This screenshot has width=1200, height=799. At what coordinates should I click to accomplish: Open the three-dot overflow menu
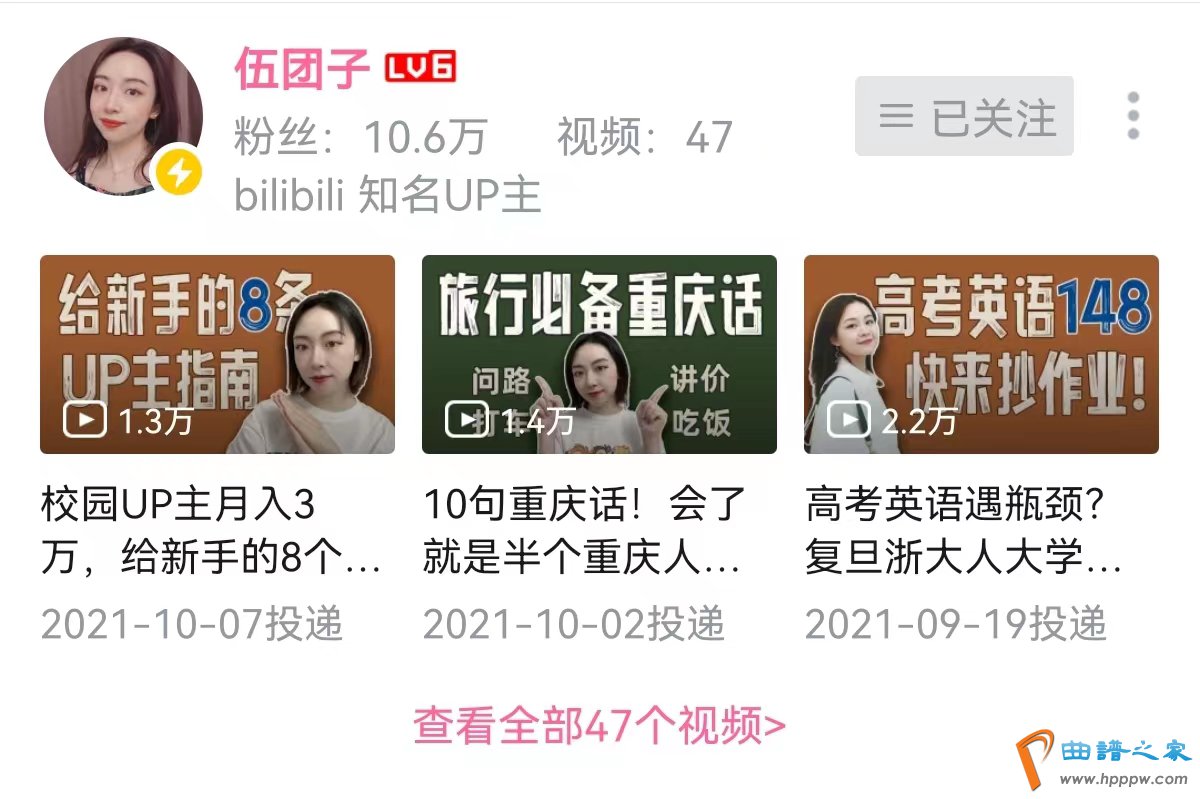[1132, 116]
